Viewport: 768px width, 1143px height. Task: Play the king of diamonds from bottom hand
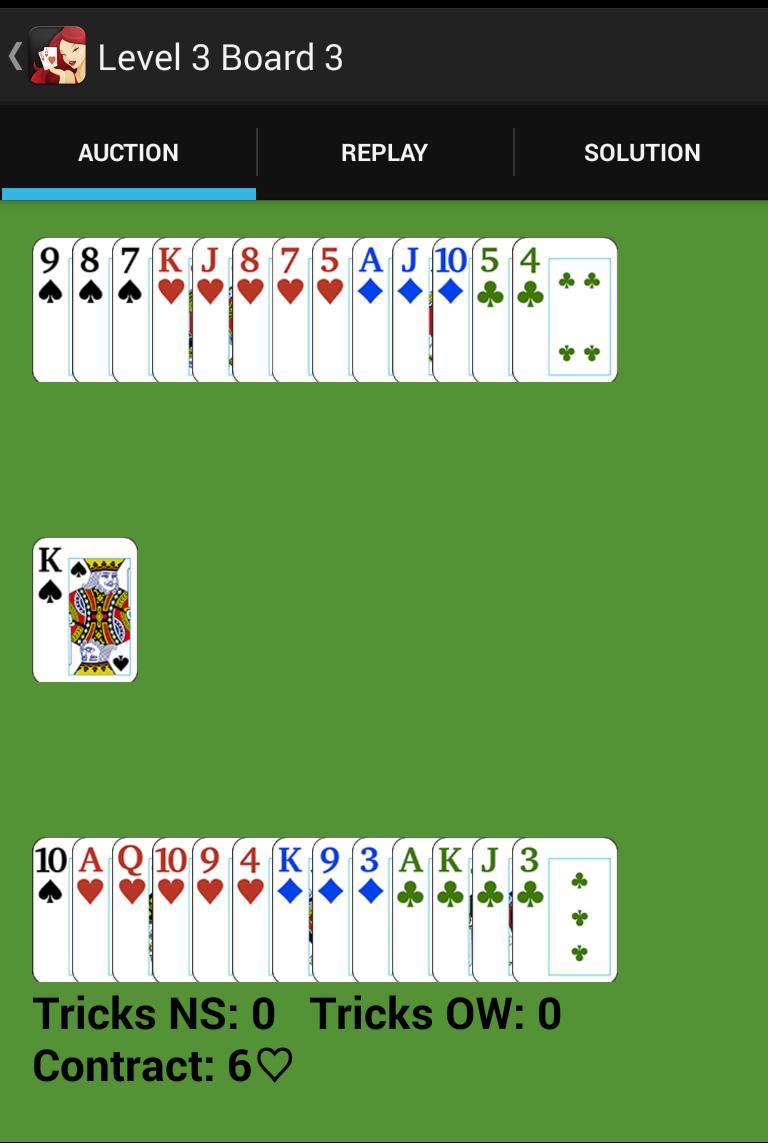(x=291, y=910)
